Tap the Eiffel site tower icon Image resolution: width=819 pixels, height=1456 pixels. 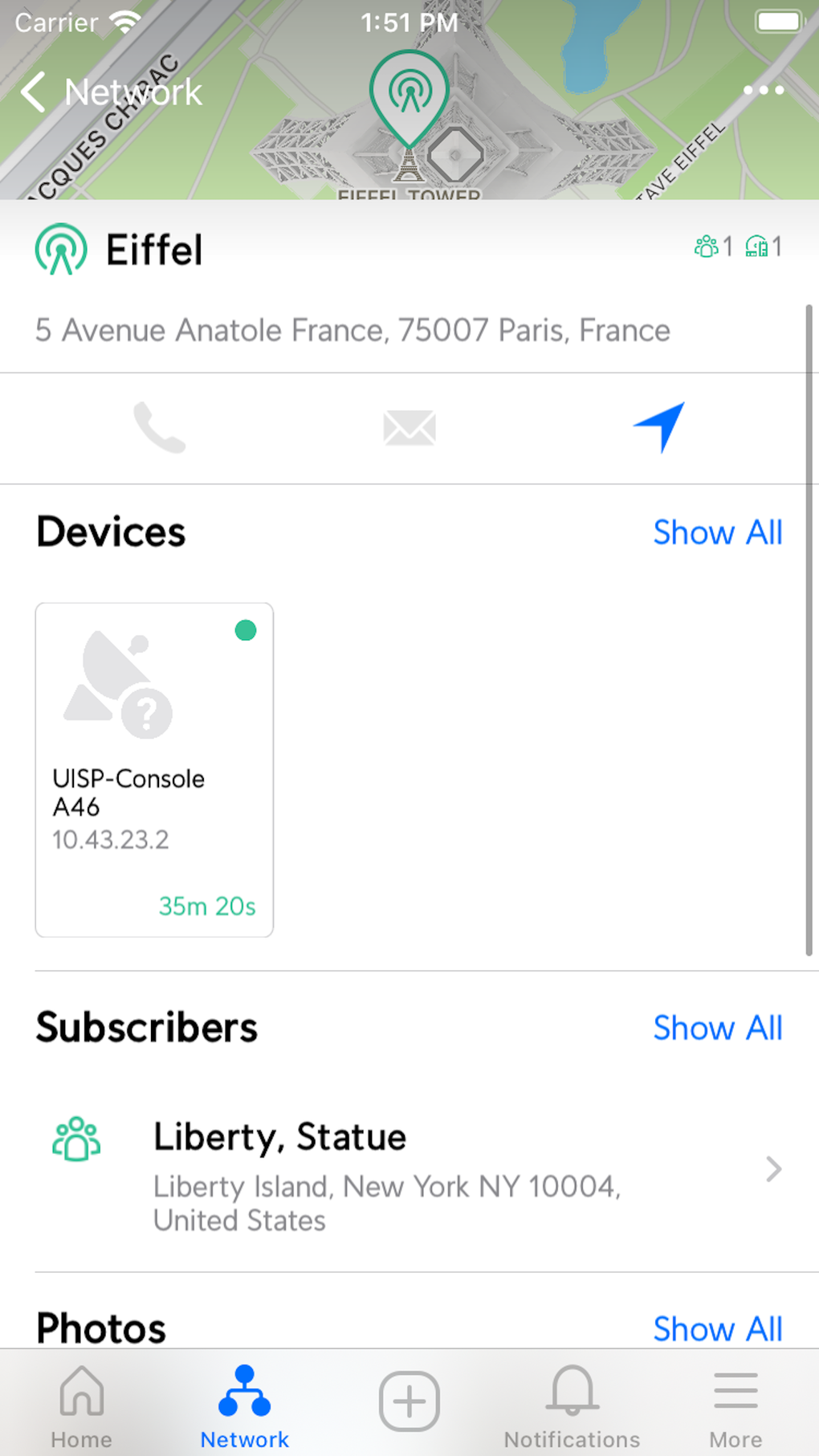(61, 249)
